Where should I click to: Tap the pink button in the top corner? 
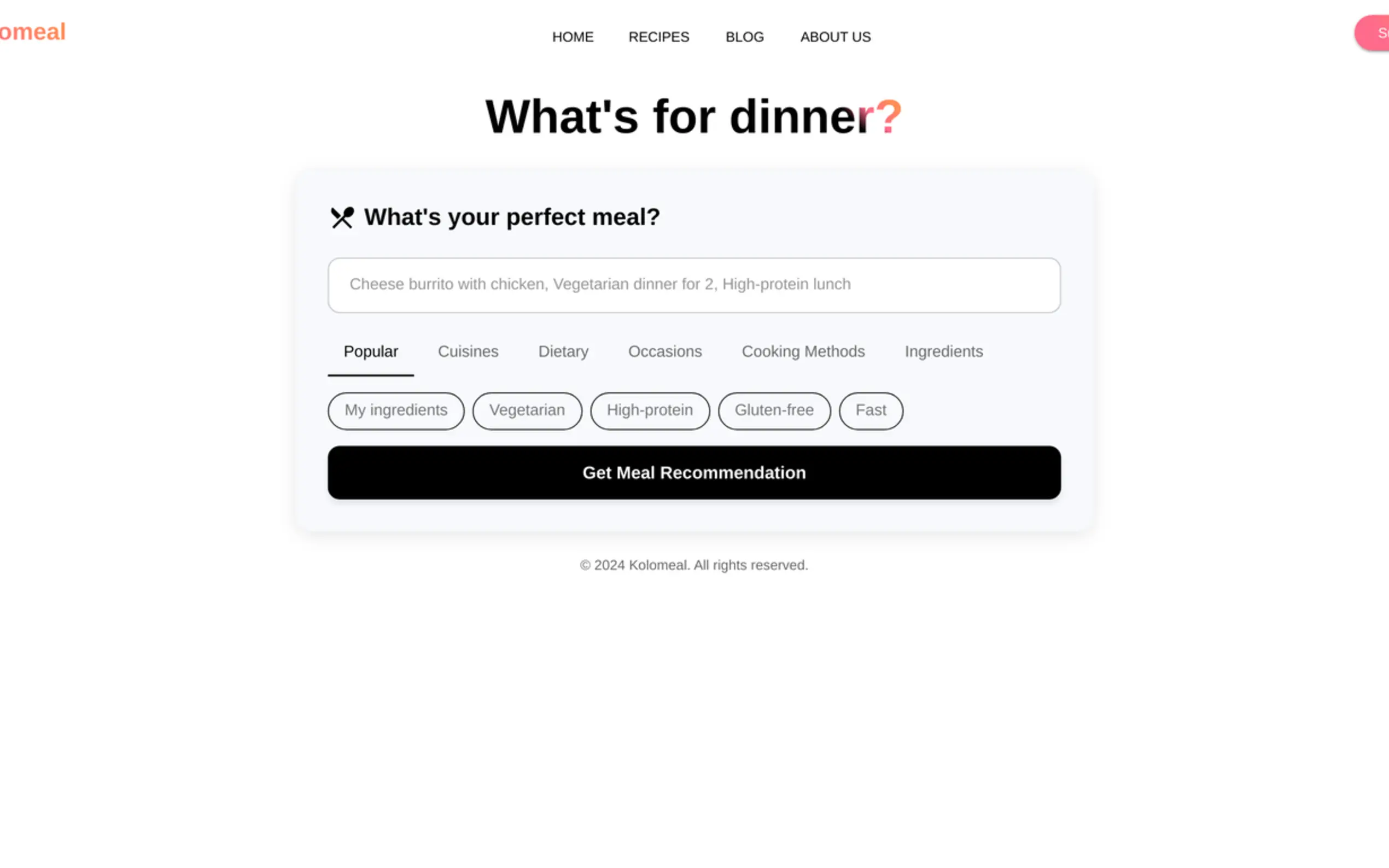coord(1374,33)
